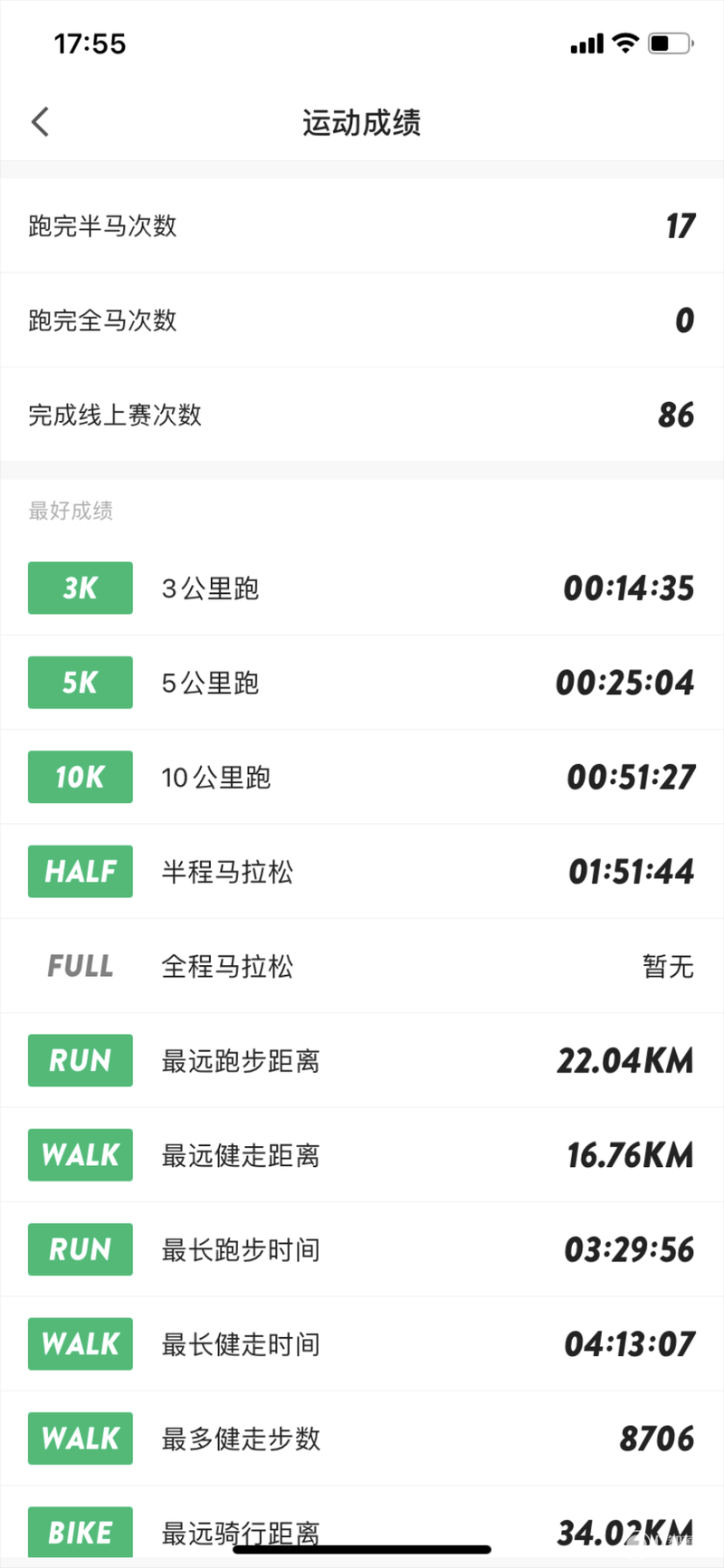724x1568 pixels.
Task: Open the 5公里跑 best record
Action: 362,682
